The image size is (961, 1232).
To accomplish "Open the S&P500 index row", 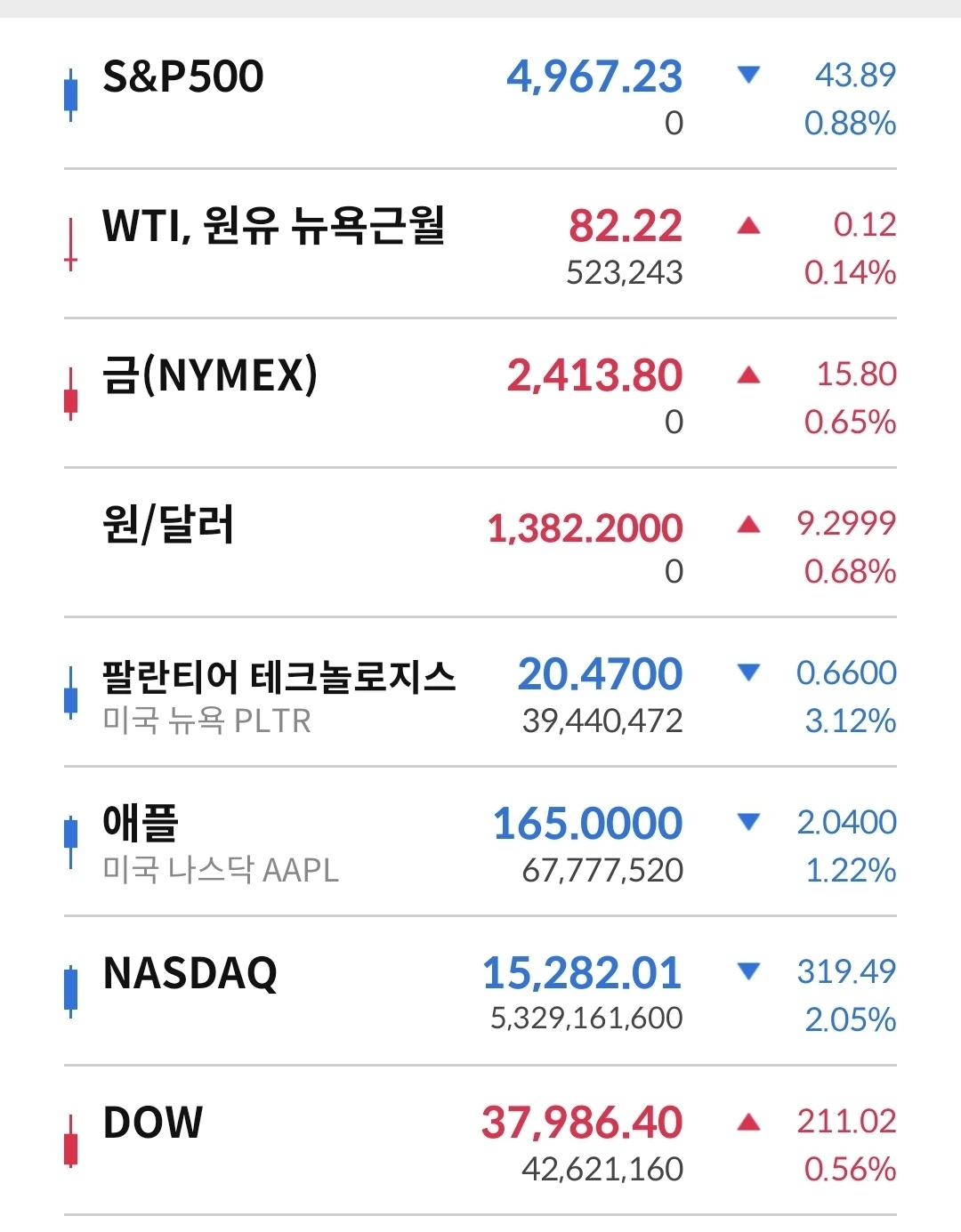I will click(183, 77).
